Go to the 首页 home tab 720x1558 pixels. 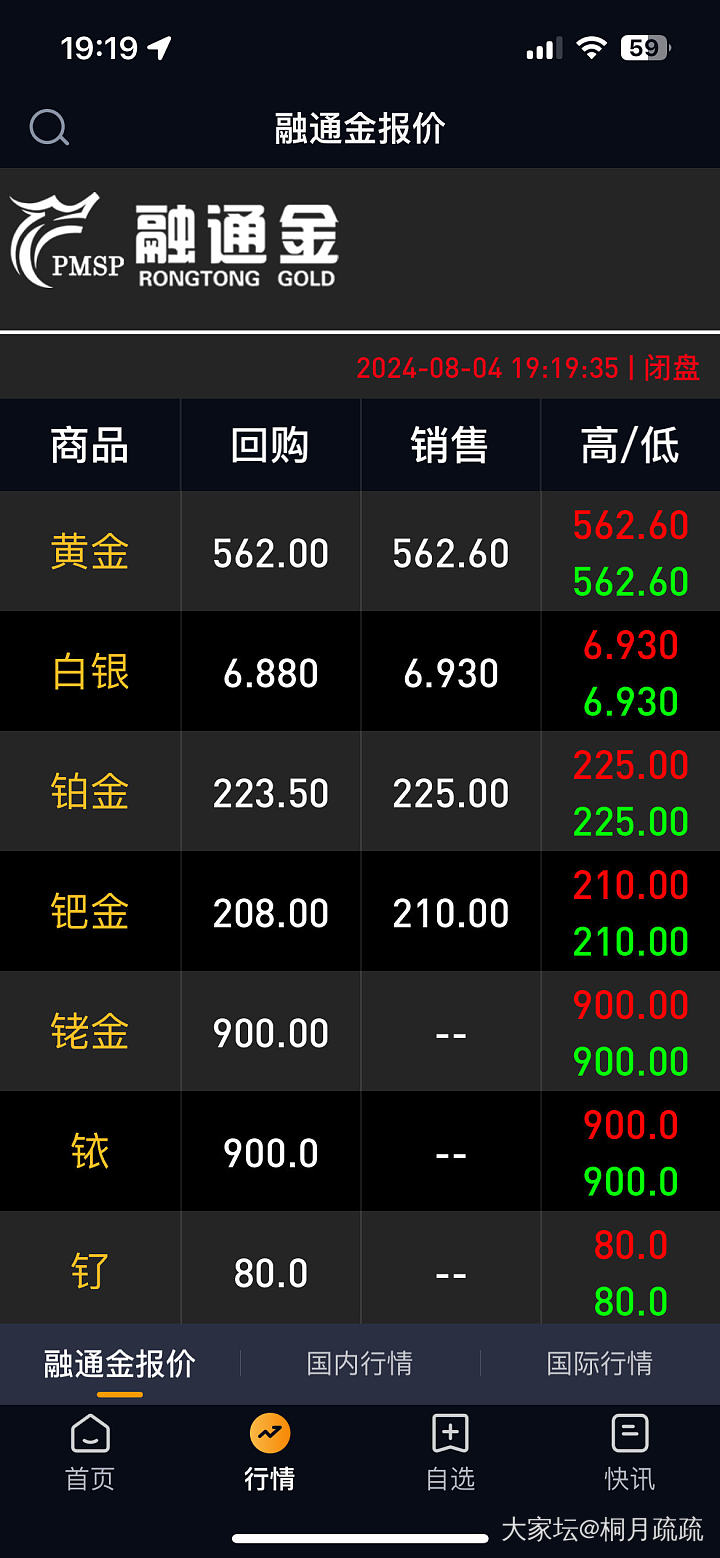(90, 1452)
